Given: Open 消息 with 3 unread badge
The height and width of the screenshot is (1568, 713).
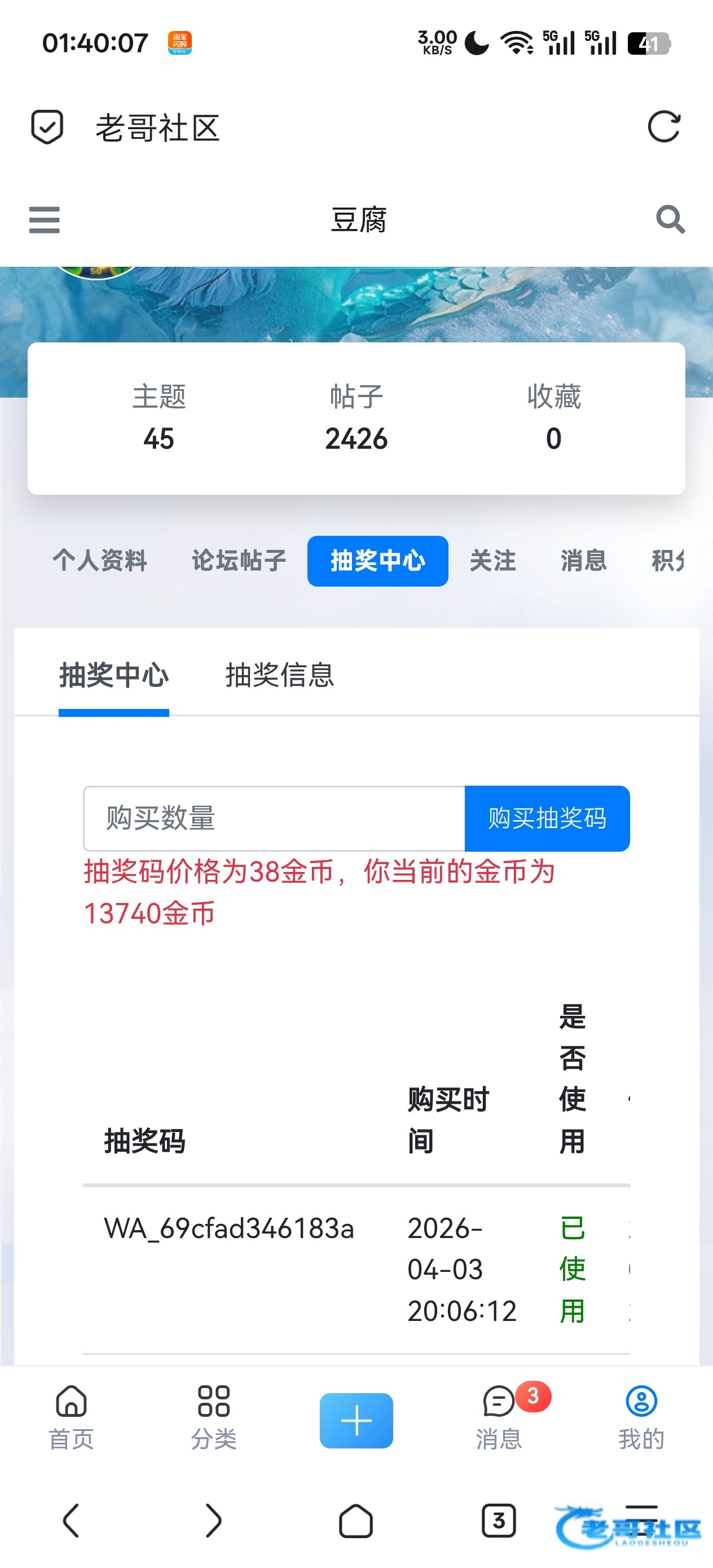Looking at the screenshot, I should point(499,1419).
